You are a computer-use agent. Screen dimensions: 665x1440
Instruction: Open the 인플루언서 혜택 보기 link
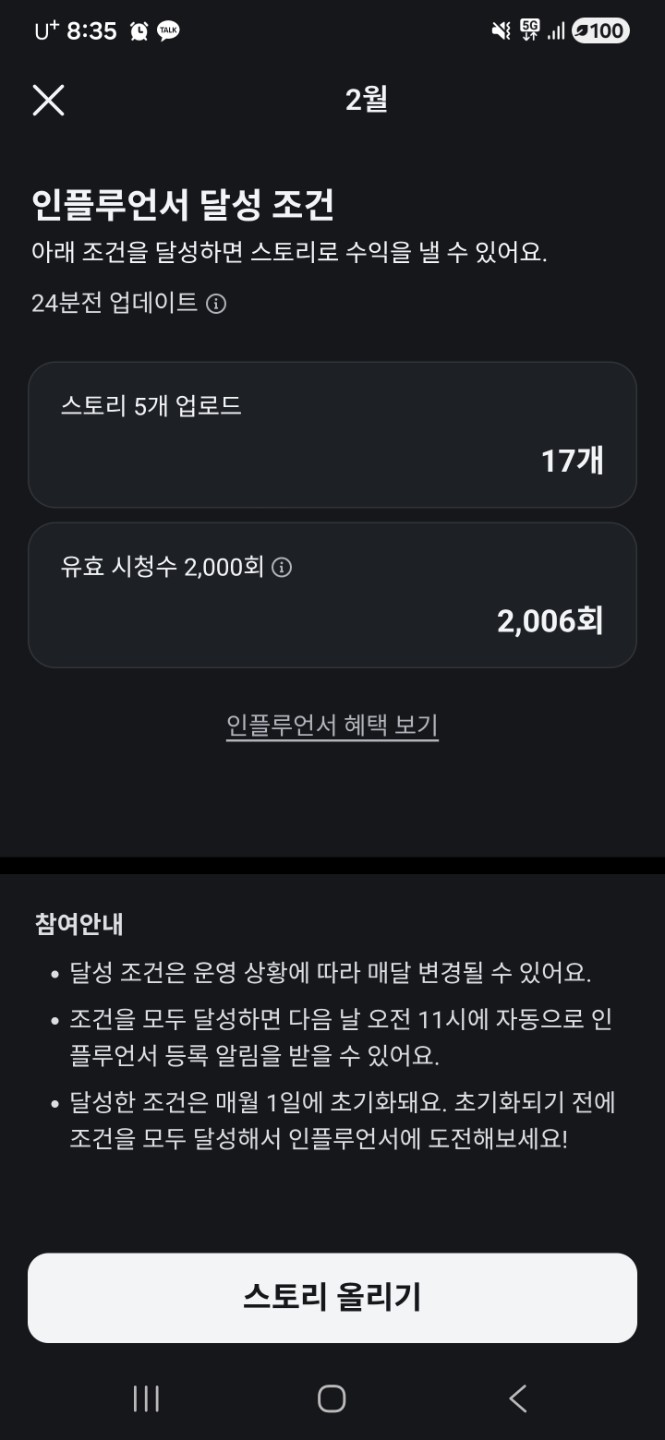click(332, 725)
